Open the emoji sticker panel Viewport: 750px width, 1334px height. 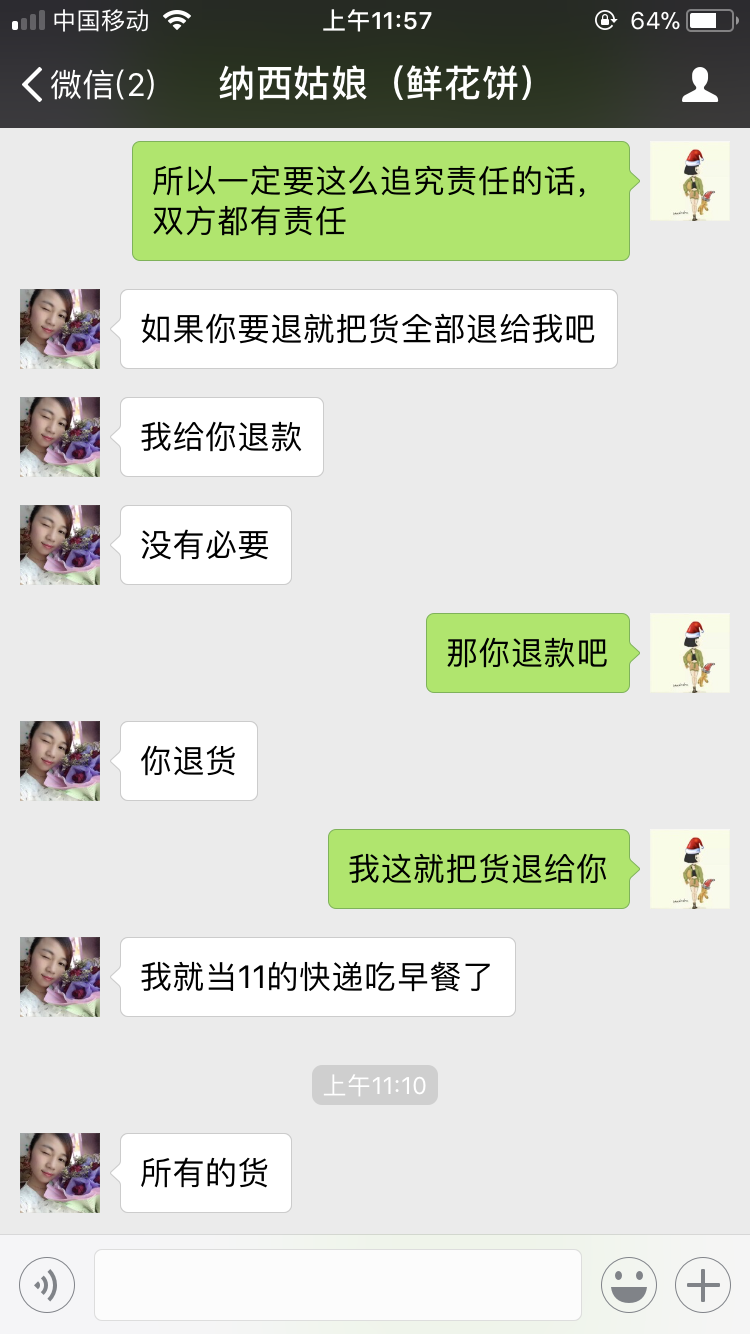pos(628,1284)
